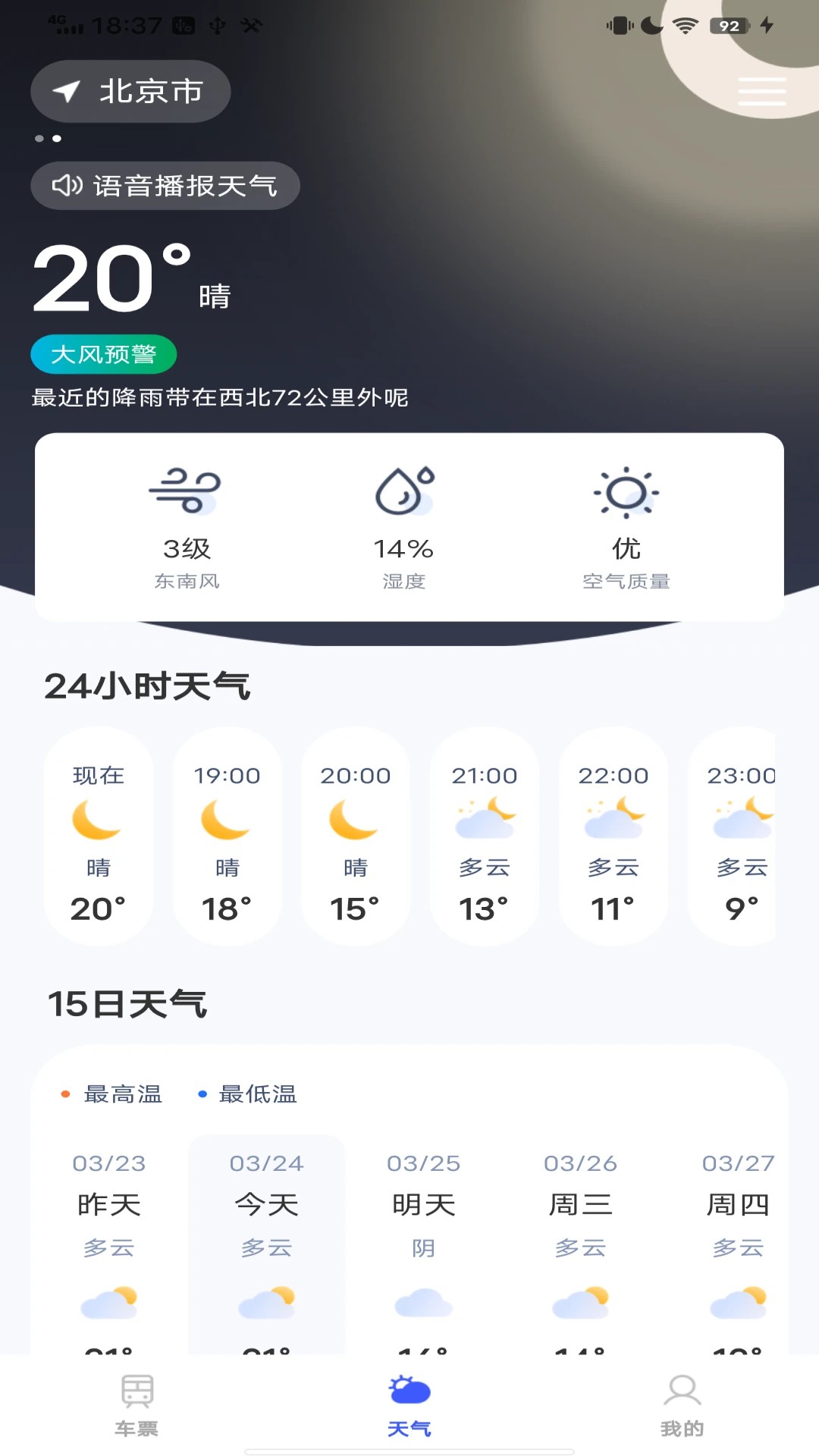Tap the crescent moon icon under 现在
819x1456 pixels.
pos(99,822)
